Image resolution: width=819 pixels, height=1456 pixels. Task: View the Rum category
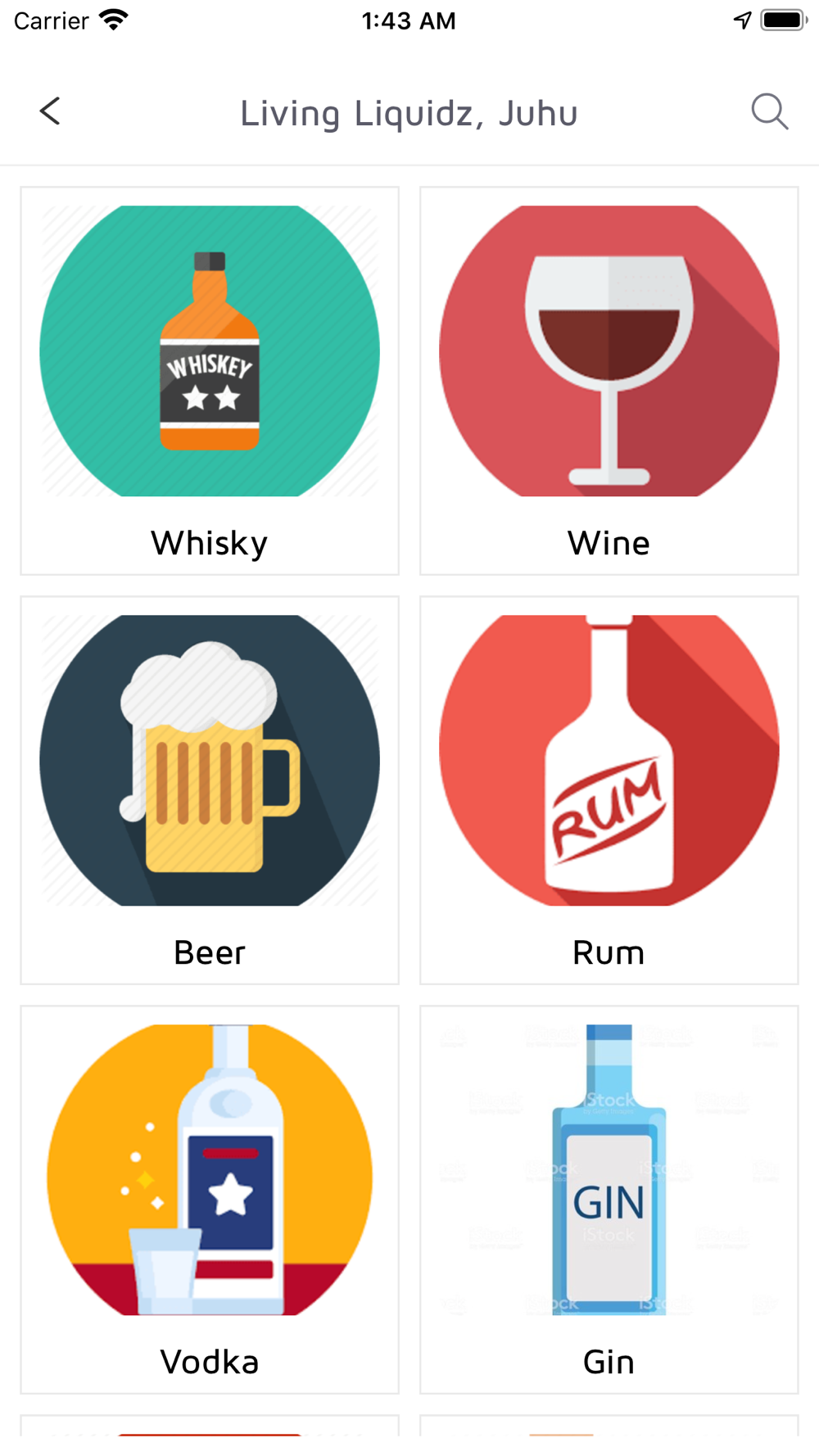[x=609, y=790]
